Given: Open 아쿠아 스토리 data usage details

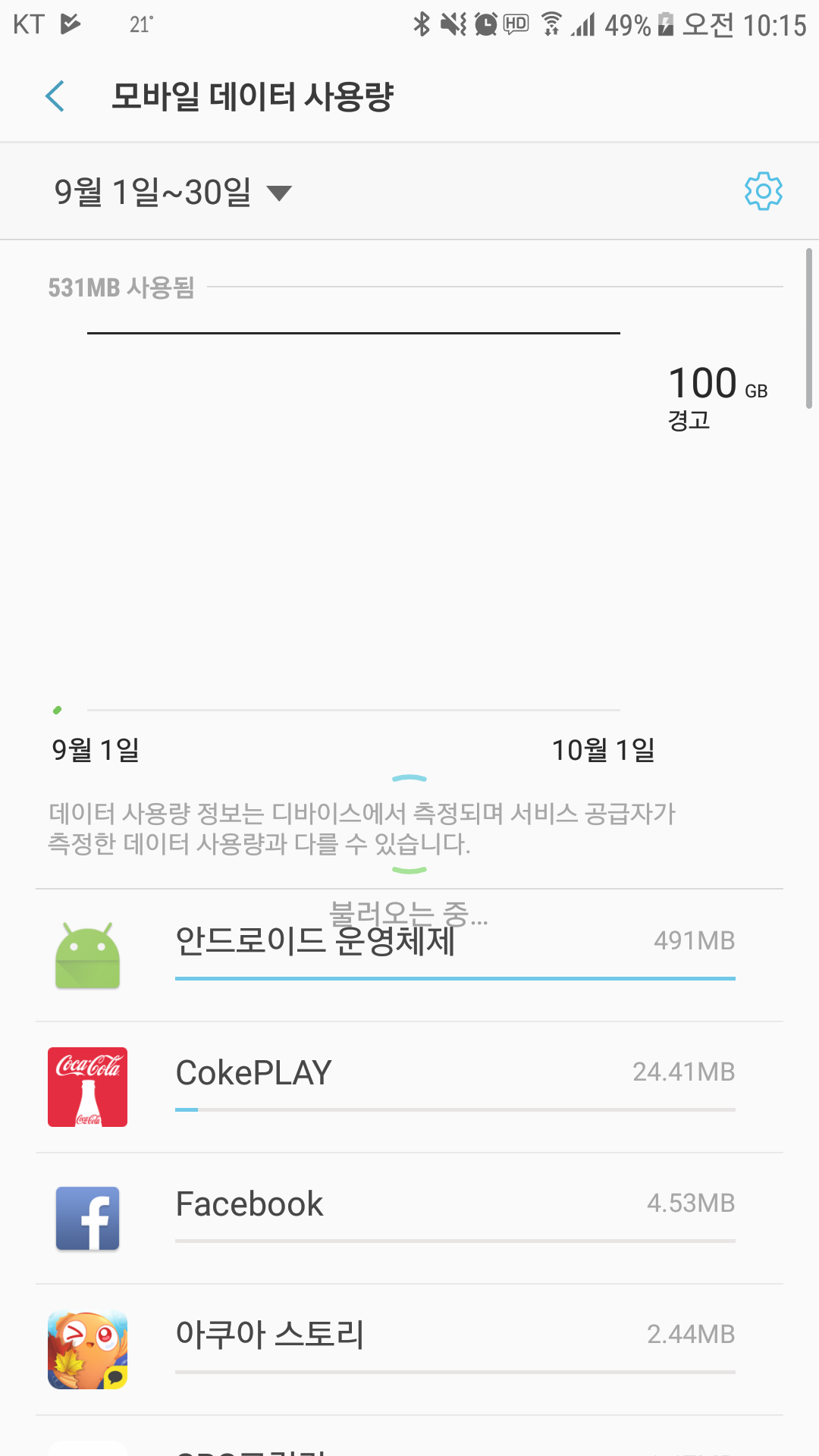Looking at the screenshot, I should click(x=409, y=1349).
